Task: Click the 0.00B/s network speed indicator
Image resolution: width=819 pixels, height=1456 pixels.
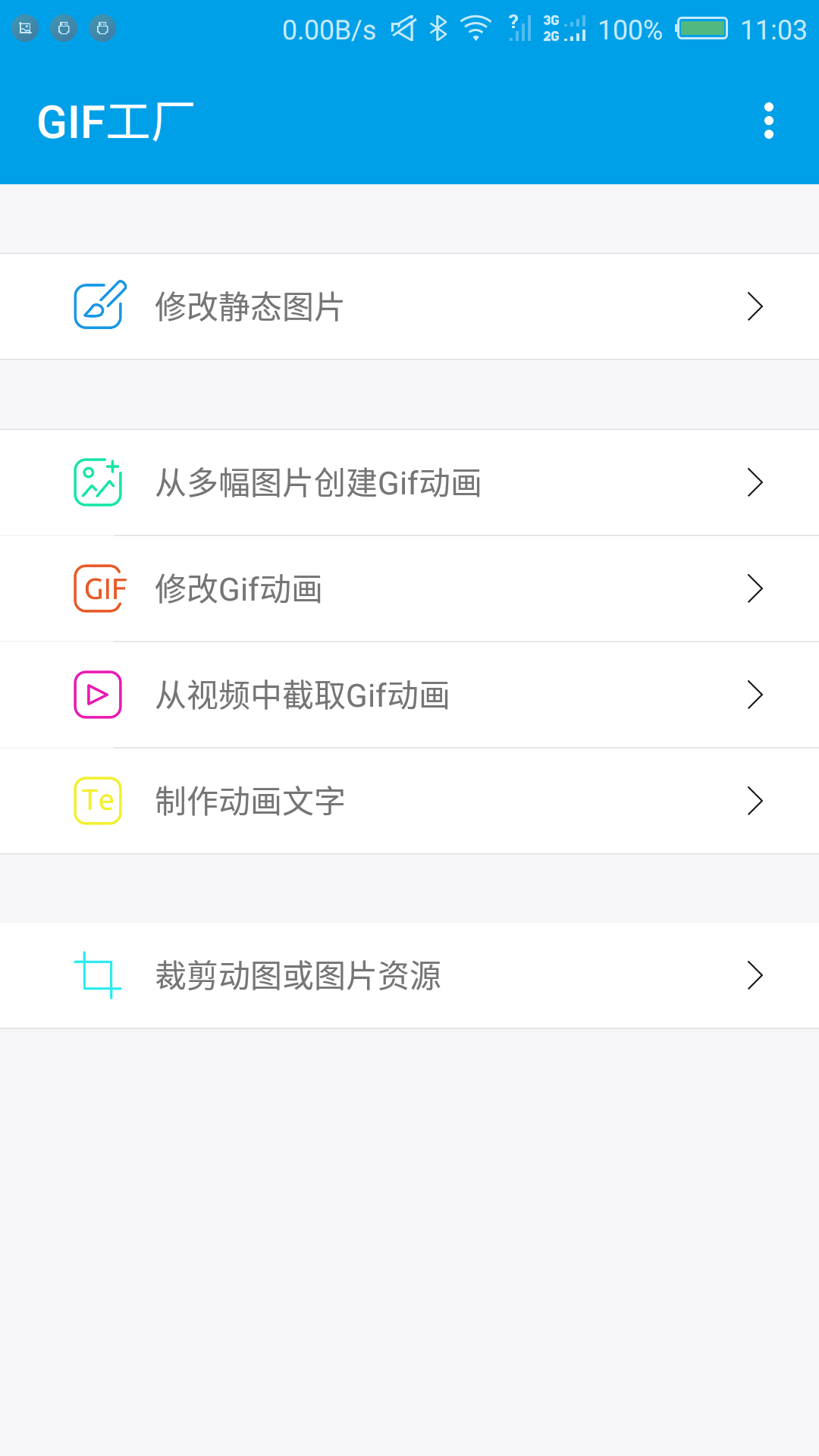Action: 332,27
